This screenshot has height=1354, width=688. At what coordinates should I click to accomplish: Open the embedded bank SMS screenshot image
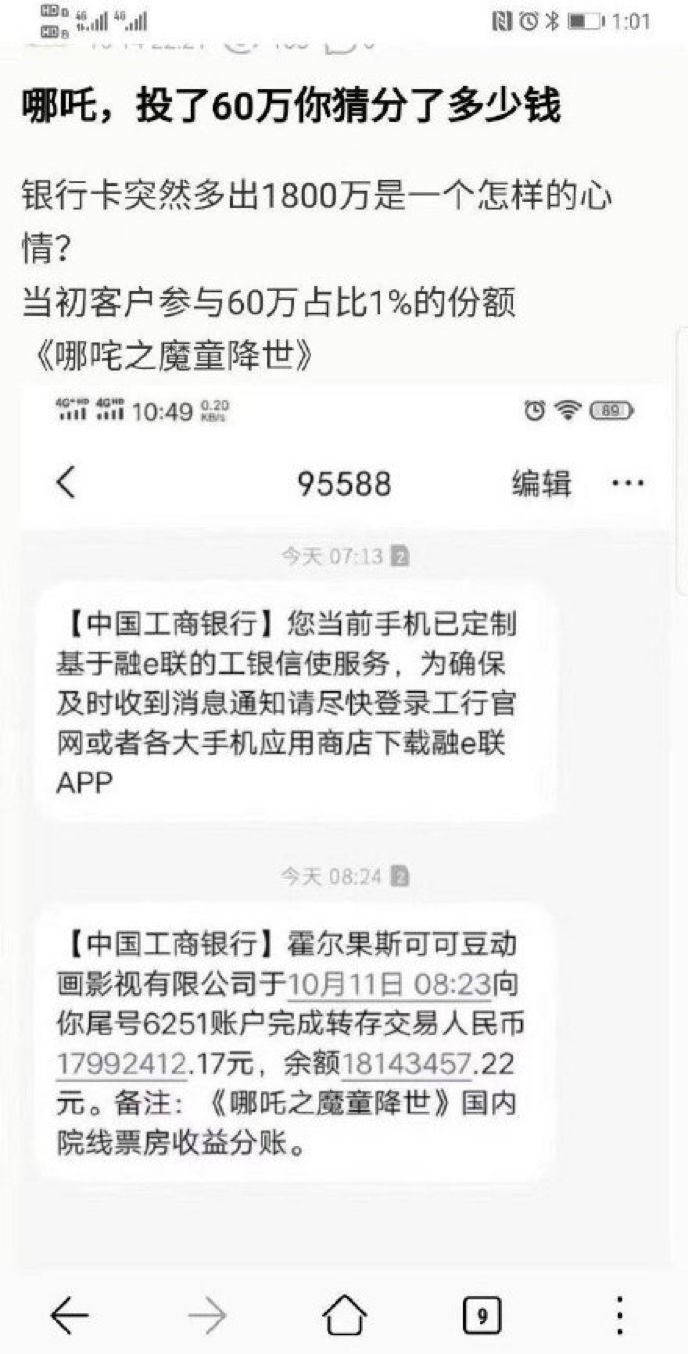coord(344,800)
